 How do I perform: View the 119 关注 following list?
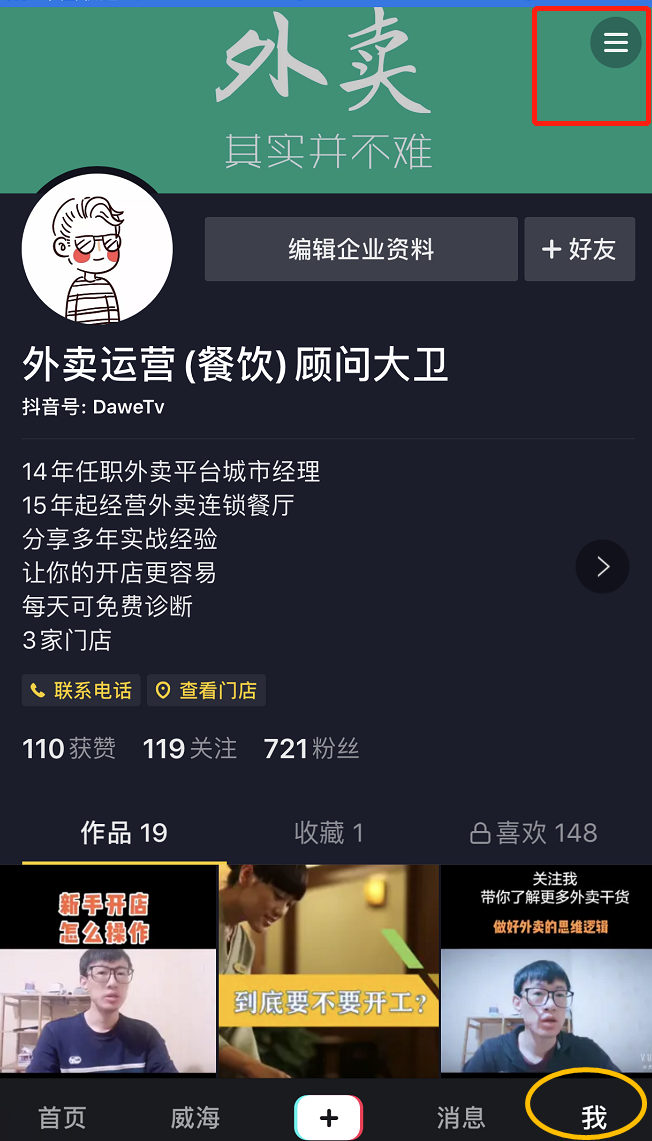click(x=190, y=749)
